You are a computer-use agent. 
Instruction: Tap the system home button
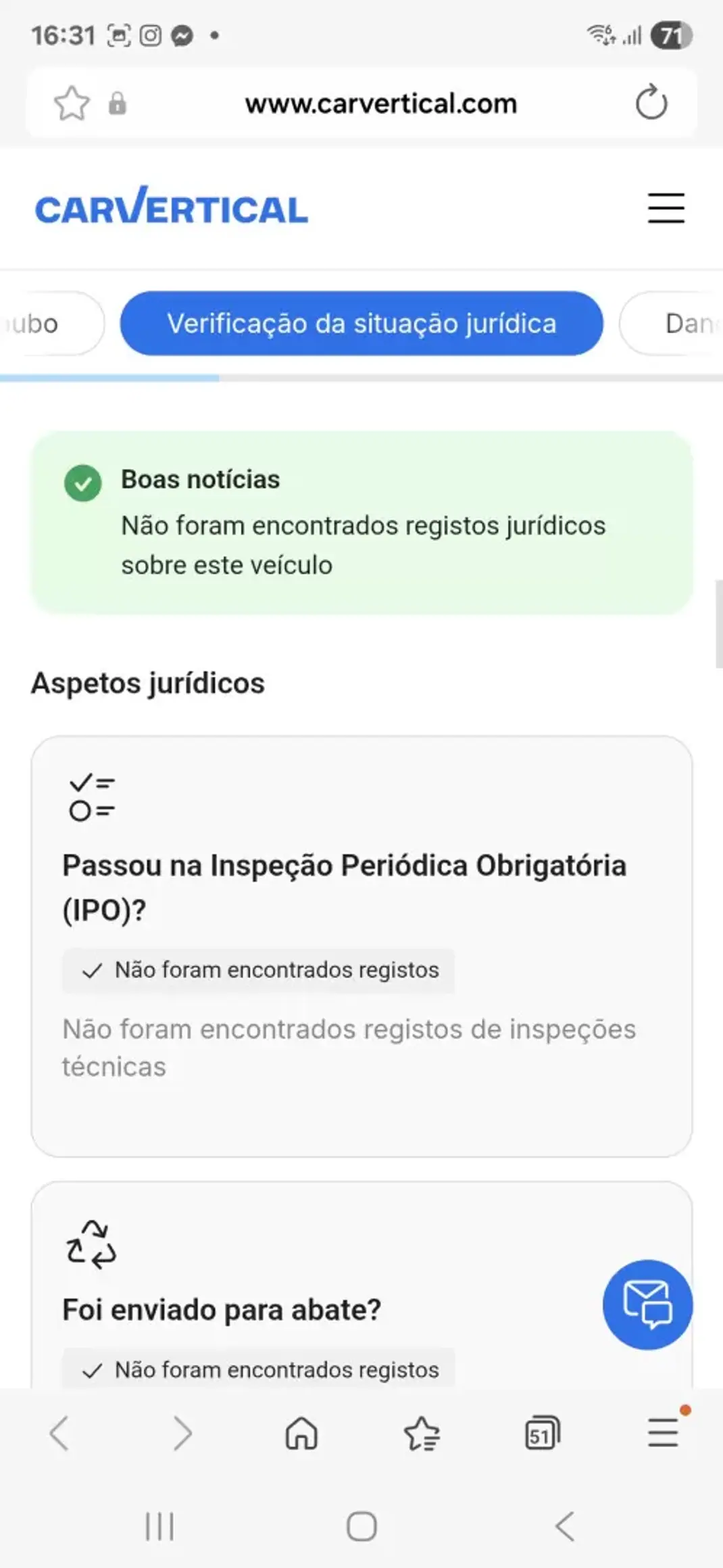point(361,1526)
